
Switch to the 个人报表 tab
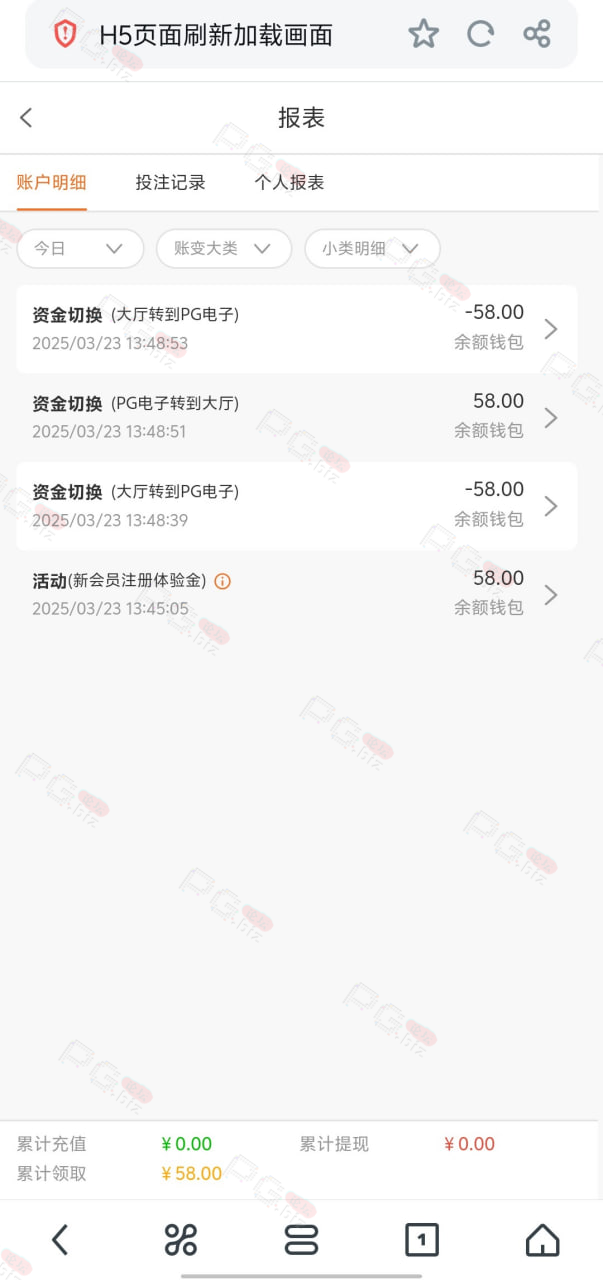click(290, 182)
